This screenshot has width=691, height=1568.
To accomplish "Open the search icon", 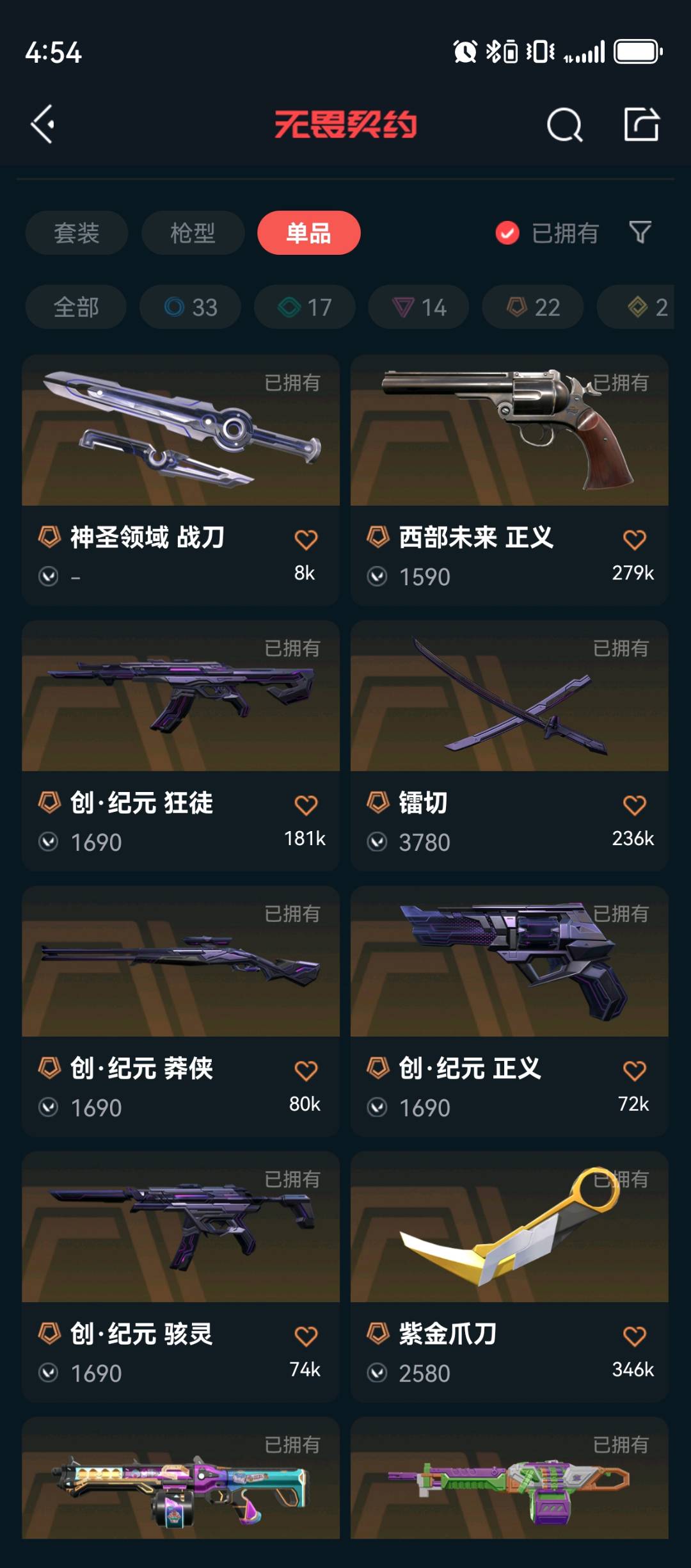I will pos(564,124).
